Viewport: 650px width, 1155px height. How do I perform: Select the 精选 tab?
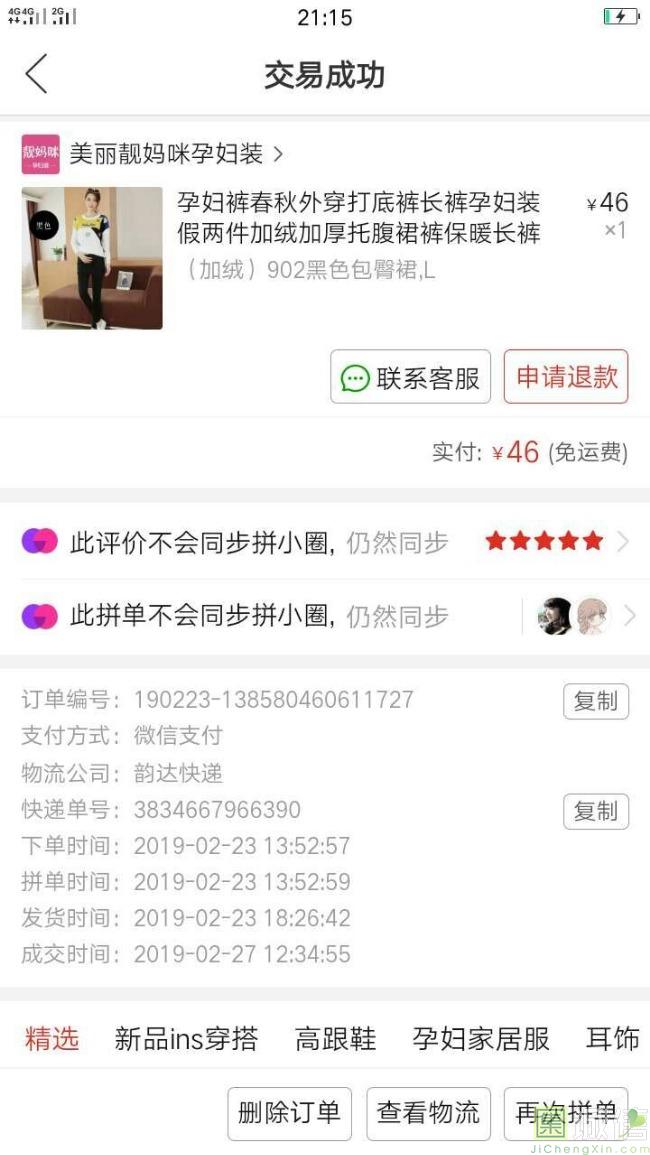coord(52,1039)
